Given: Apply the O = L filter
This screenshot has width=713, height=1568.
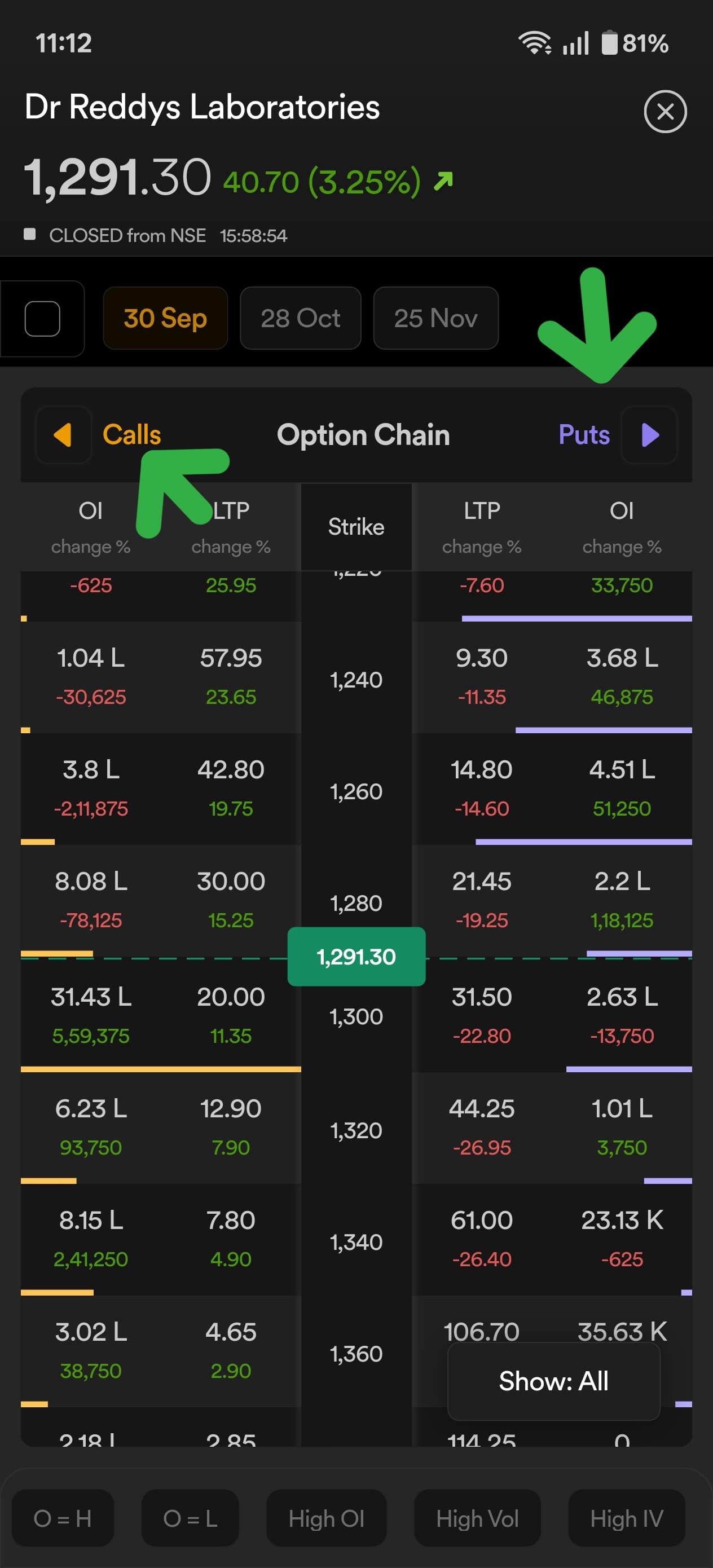Looking at the screenshot, I should click(x=190, y=1518).
